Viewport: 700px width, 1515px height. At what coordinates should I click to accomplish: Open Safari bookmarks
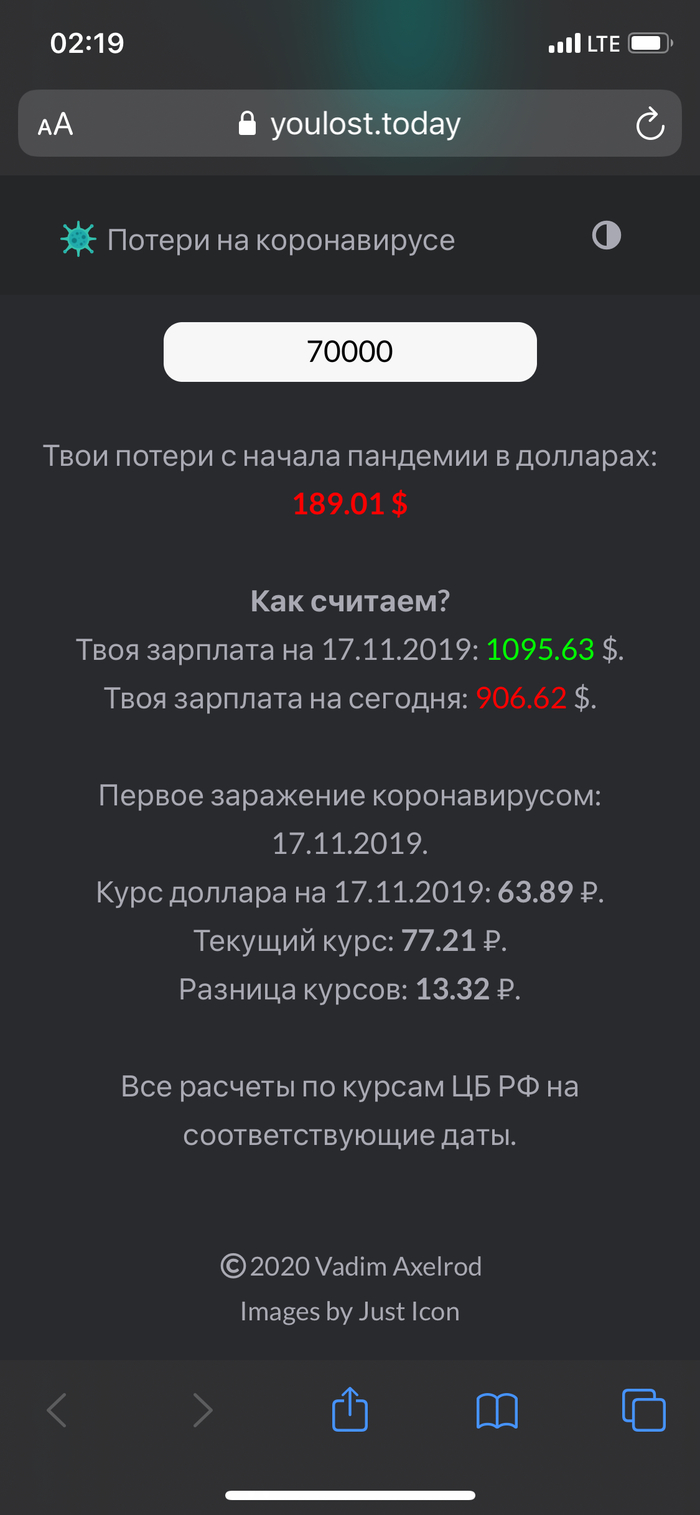coord(497,1410)
